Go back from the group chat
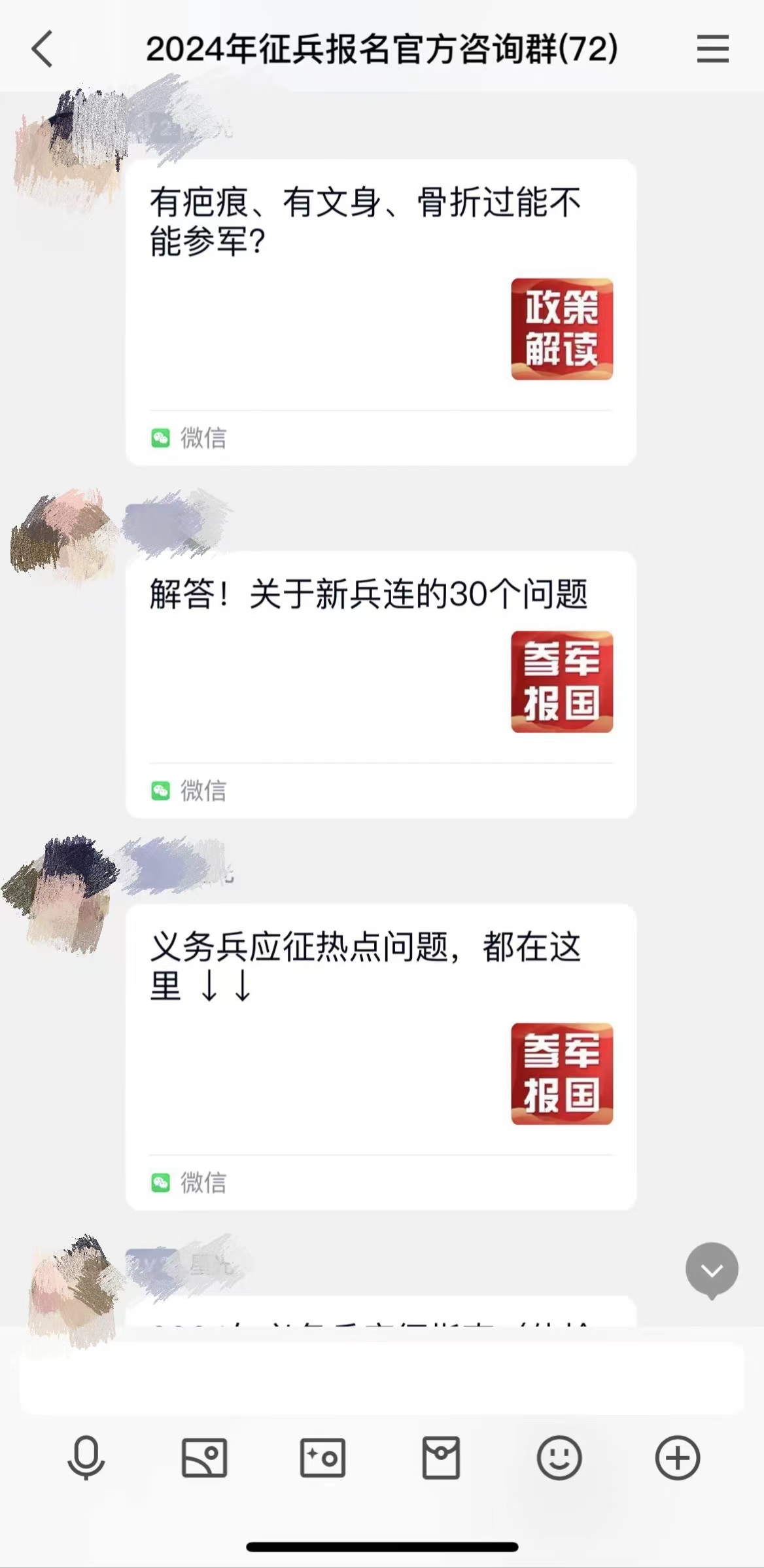 pos(43,50)
